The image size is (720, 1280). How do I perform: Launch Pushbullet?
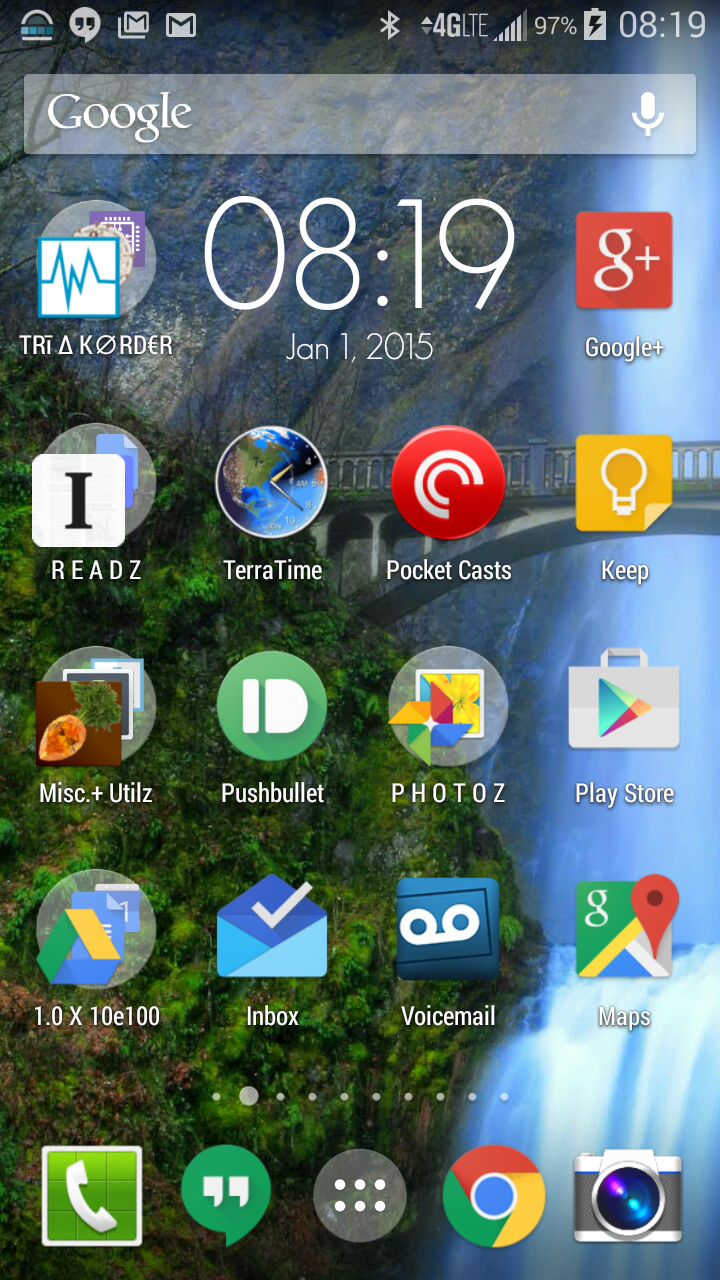coord(272,706)
